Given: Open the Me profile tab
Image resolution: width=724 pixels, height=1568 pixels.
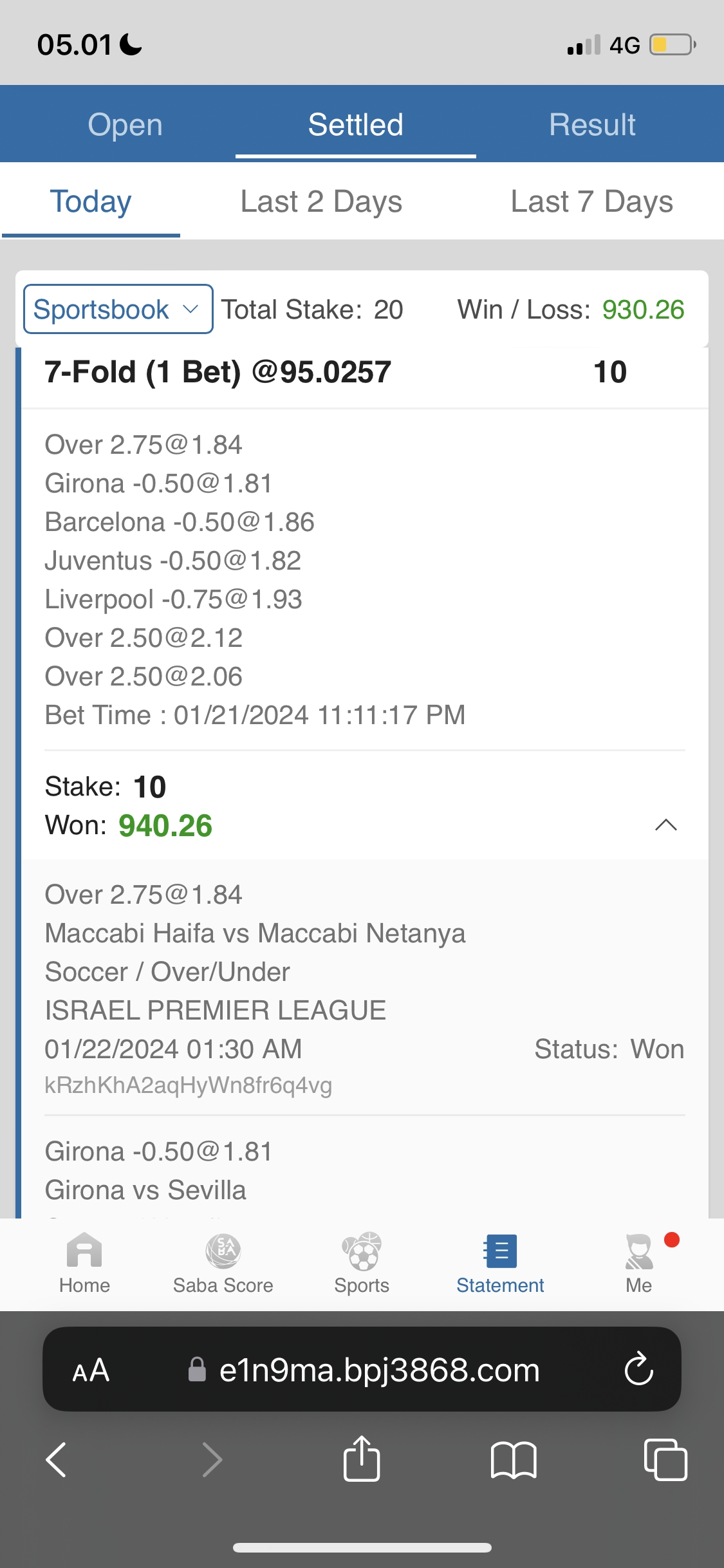Looking at the screenshot, I should click(639, 1263).
